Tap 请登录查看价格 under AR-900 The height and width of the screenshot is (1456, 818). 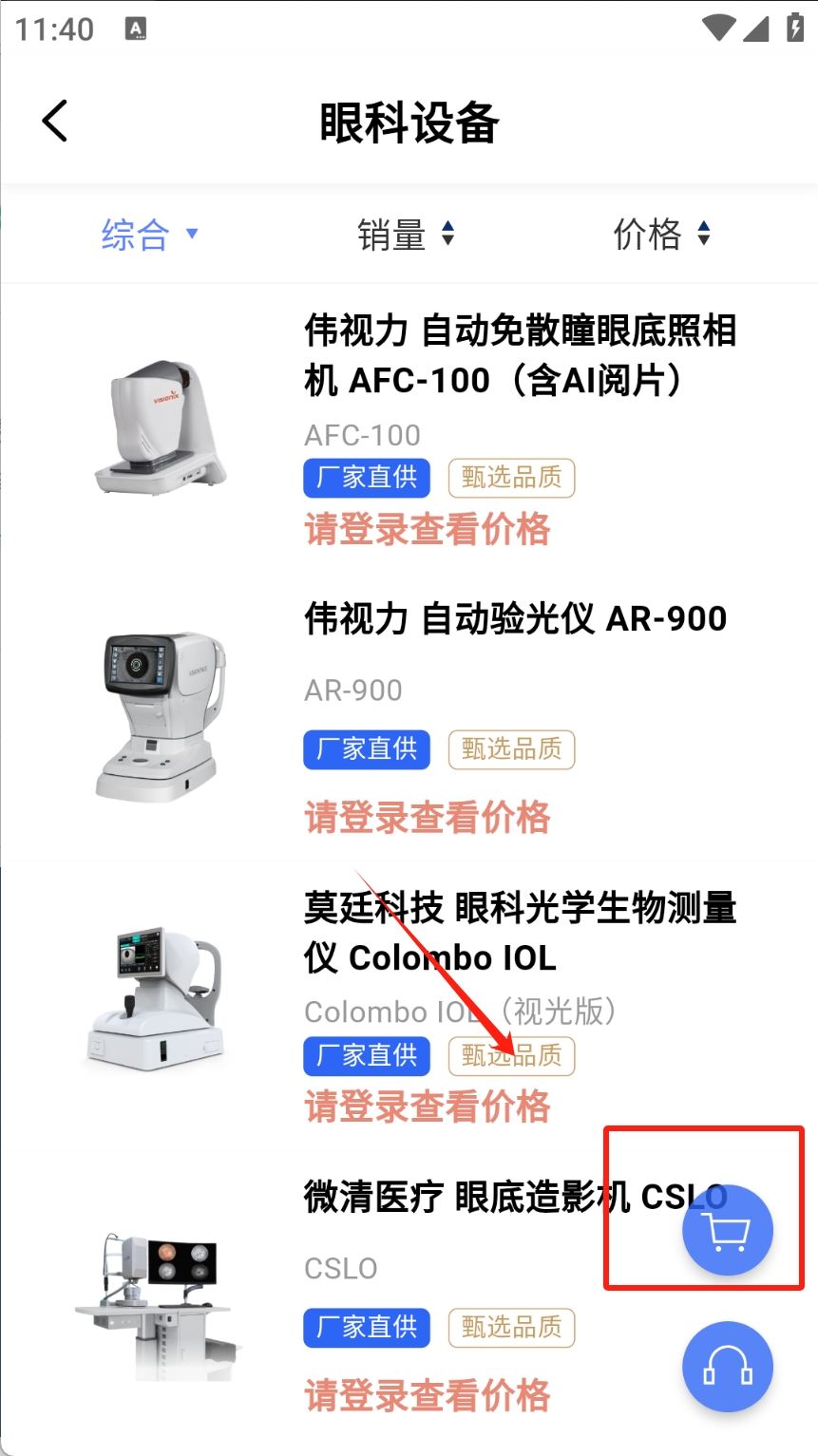(428, 817)
